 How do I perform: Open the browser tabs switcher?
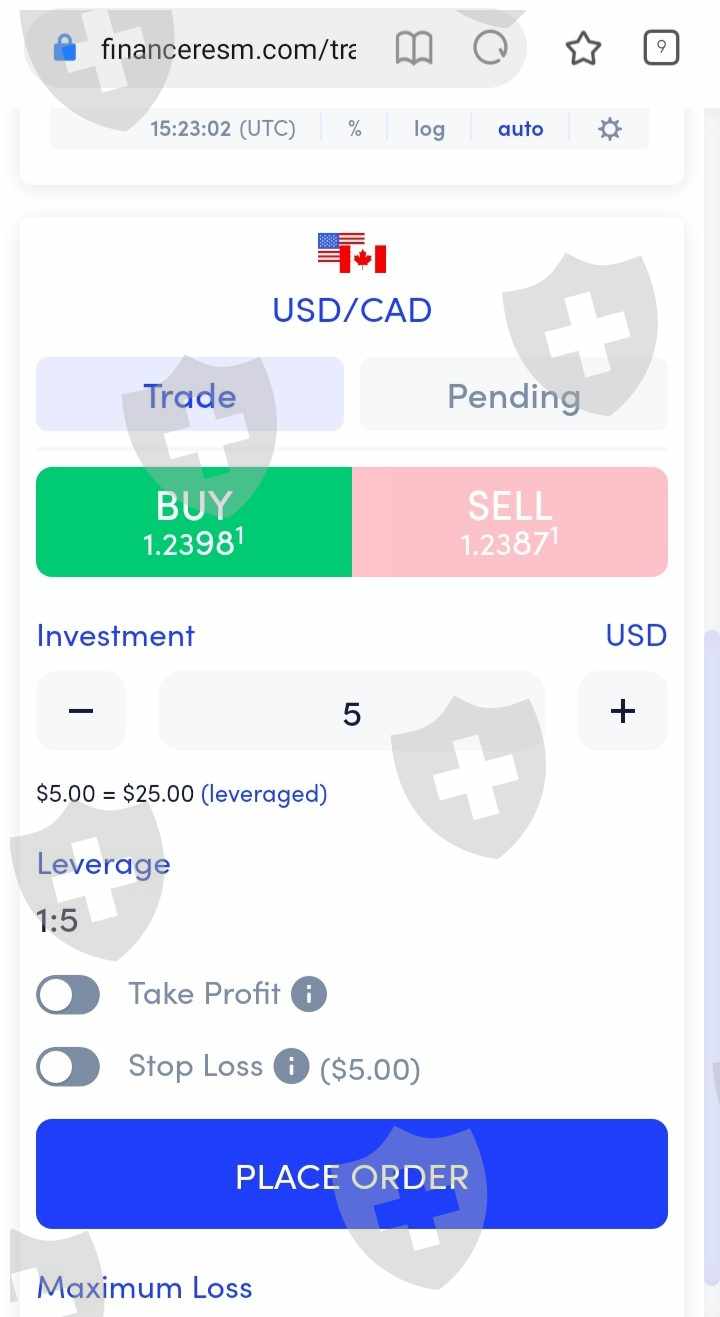point(661,47)
